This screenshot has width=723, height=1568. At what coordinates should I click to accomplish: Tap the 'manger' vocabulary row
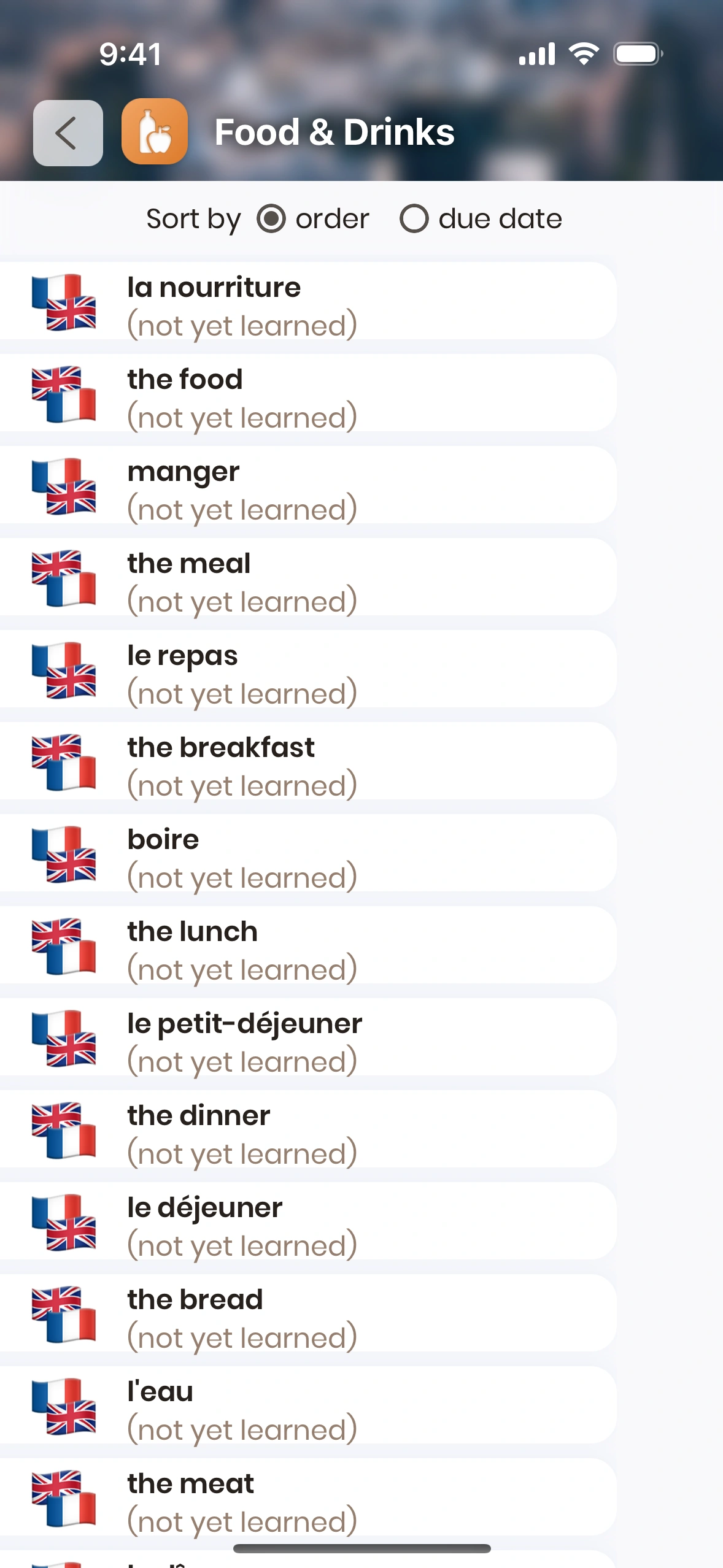pos(307,486)
